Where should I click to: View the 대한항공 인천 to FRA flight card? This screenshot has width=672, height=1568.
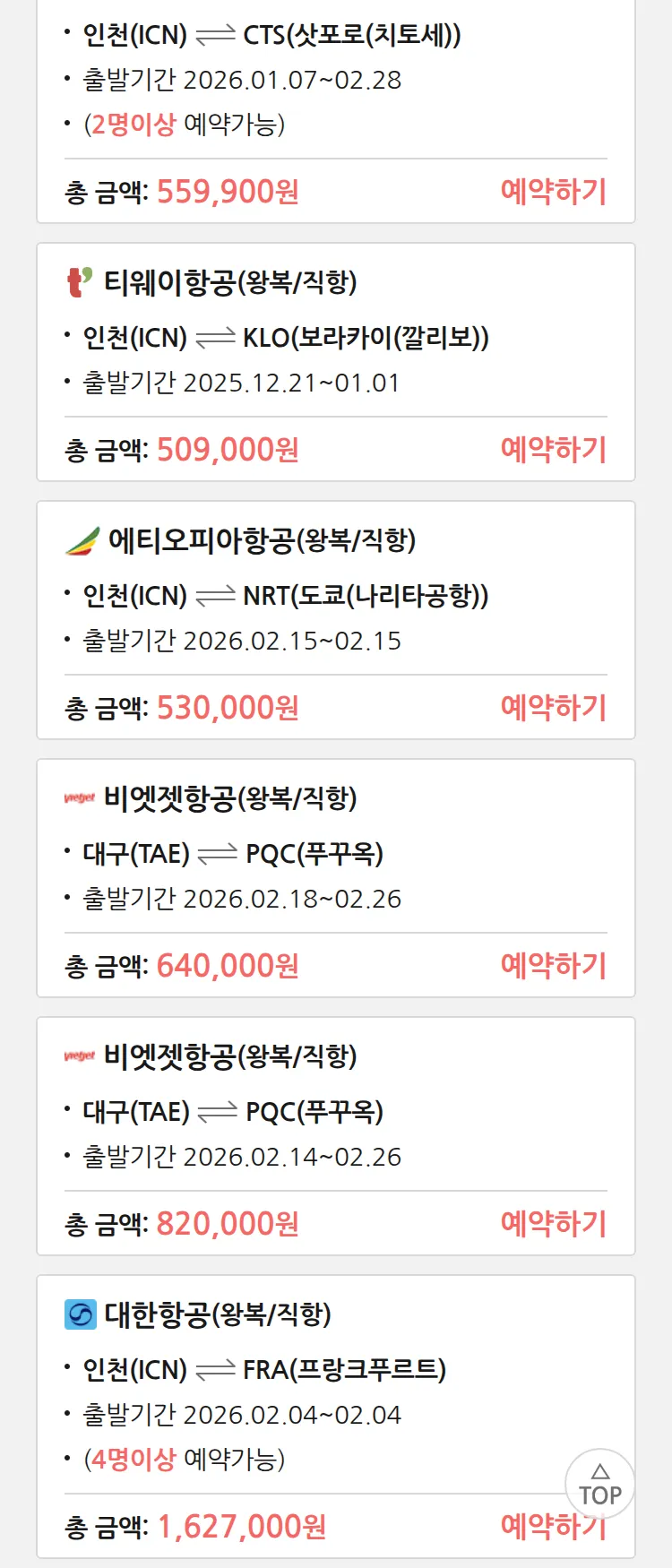(x=335, y=1370)
